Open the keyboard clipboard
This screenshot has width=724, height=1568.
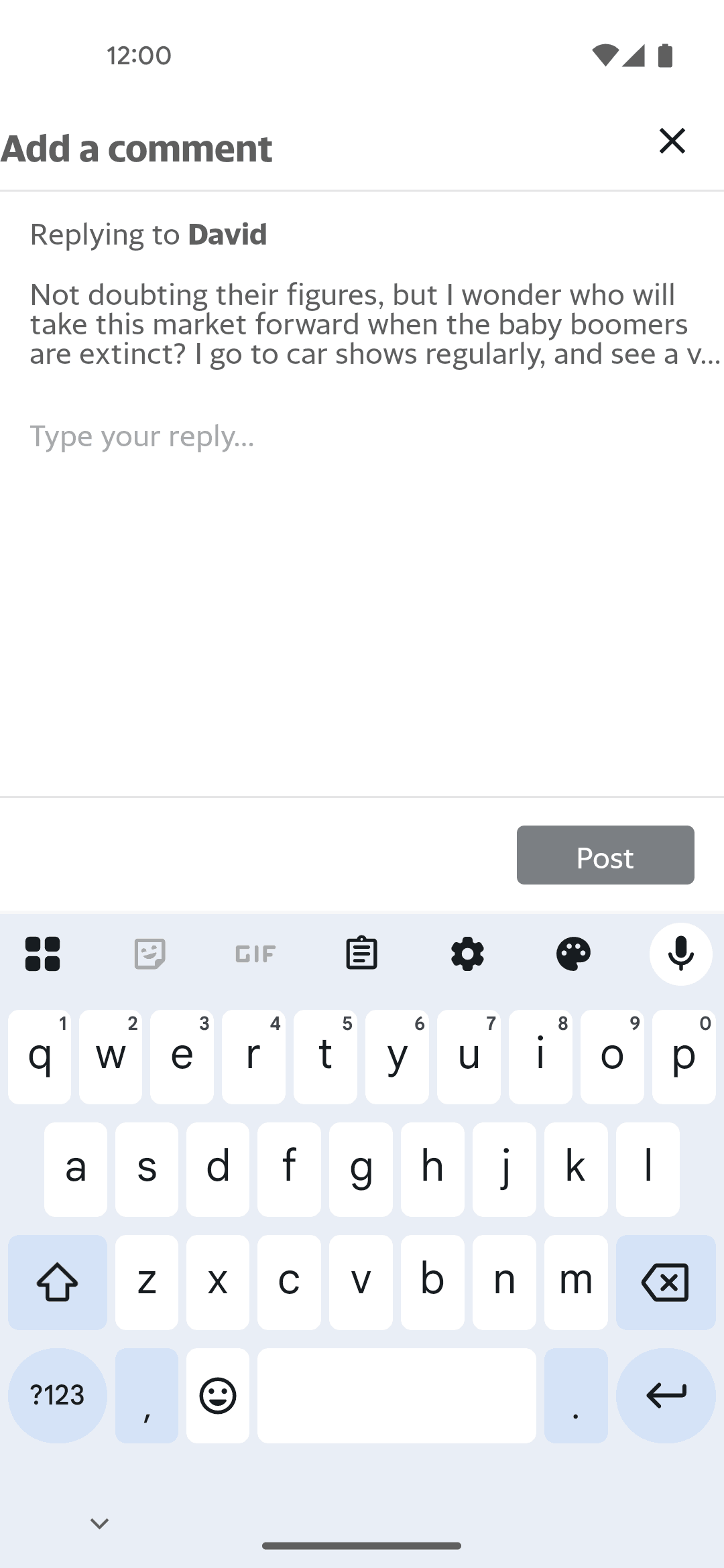point(361,954)
